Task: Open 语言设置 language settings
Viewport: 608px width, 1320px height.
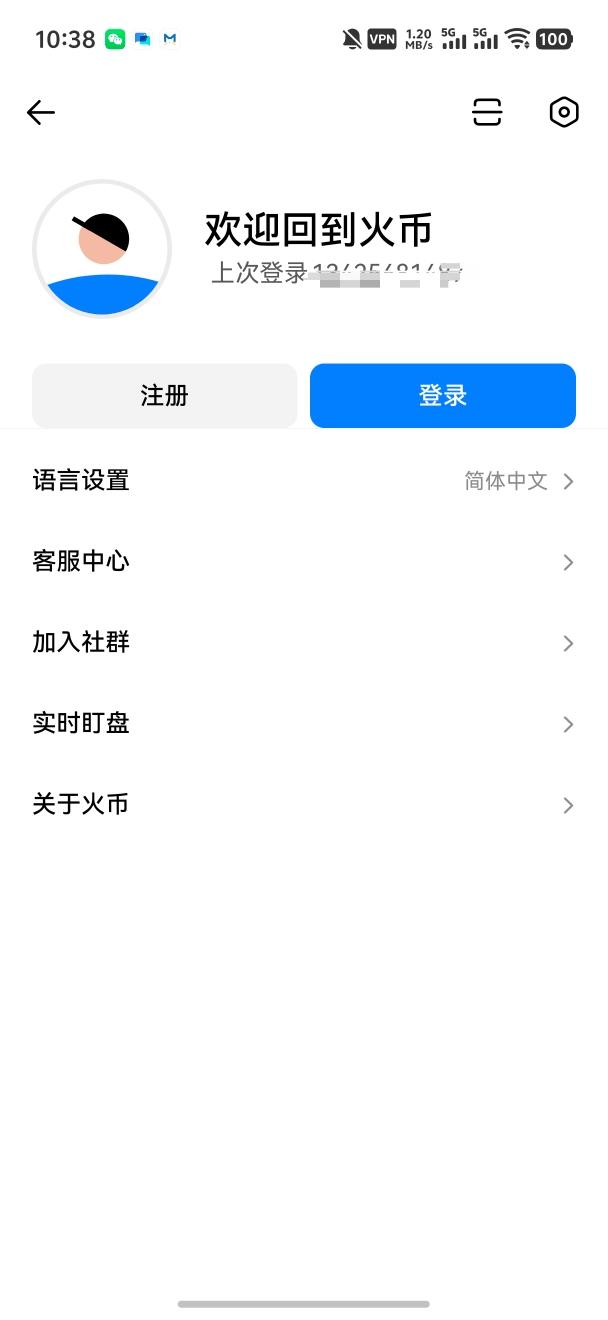Action: pyautogui.click(x=304, y=481)
